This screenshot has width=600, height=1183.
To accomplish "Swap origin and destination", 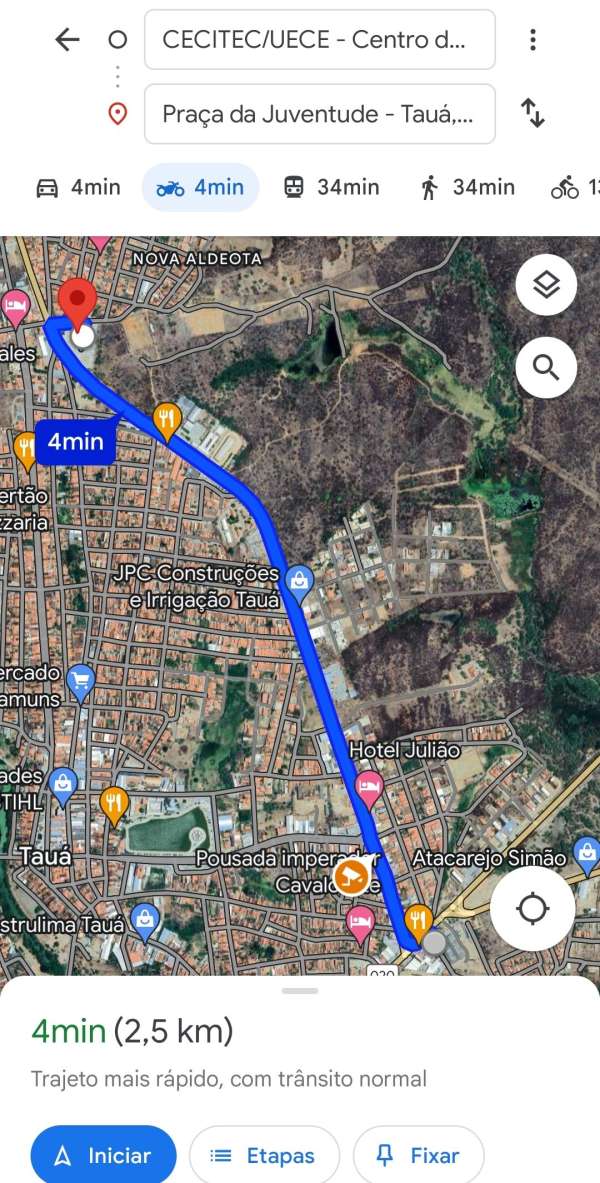I will [x=533, y=113].
